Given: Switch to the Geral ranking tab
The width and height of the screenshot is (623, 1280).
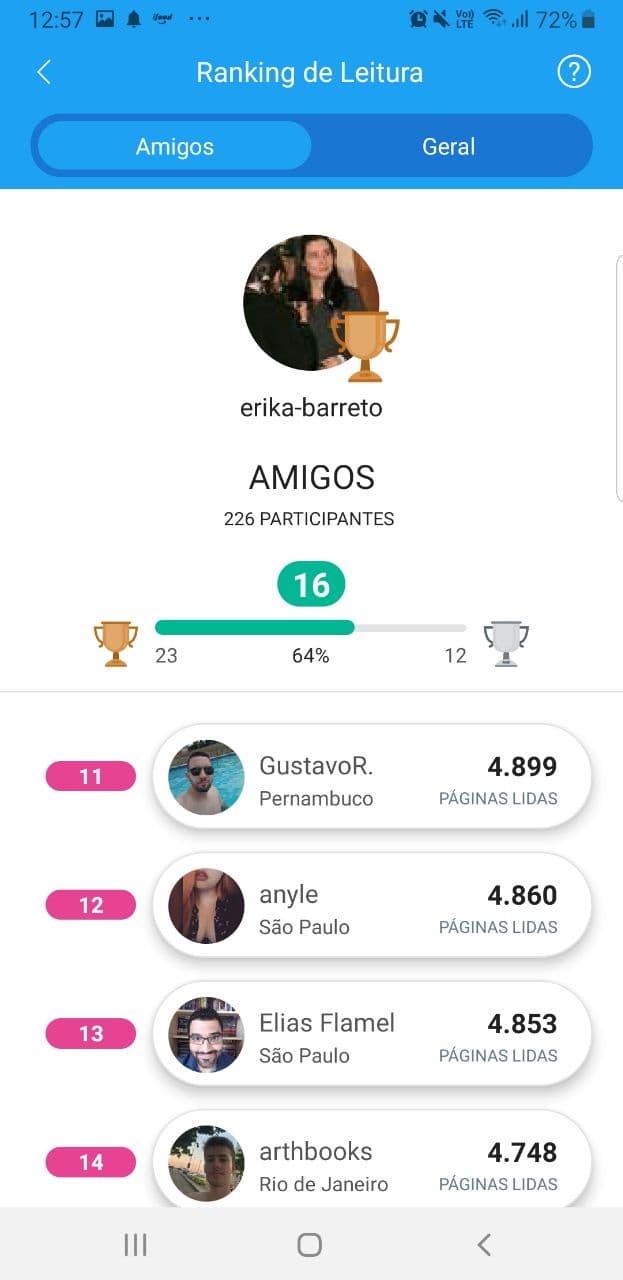Looking at the screenshot, I should click(x=448, y=147).
